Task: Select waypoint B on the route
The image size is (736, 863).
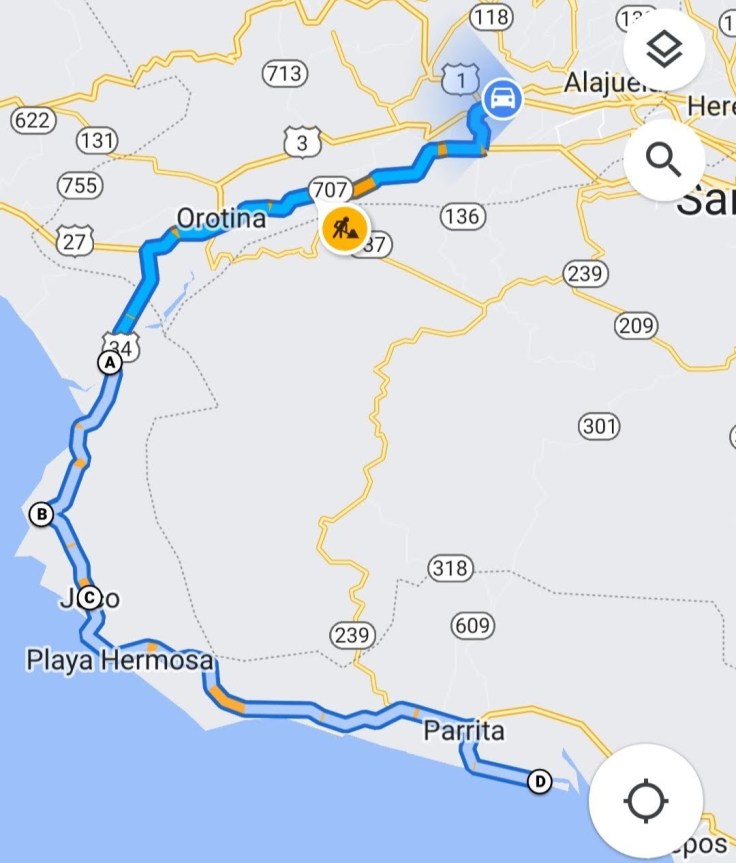Action: [x=42, y=515]
